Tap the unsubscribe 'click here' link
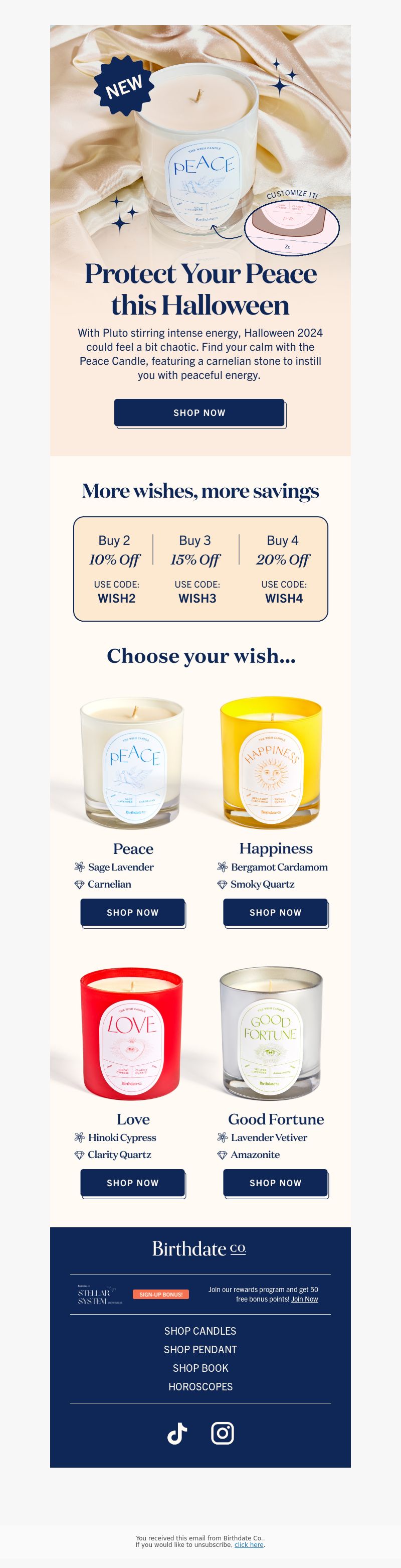Image resolution: width=401 pixels, height=1568 pixels. coord(249,1544)
